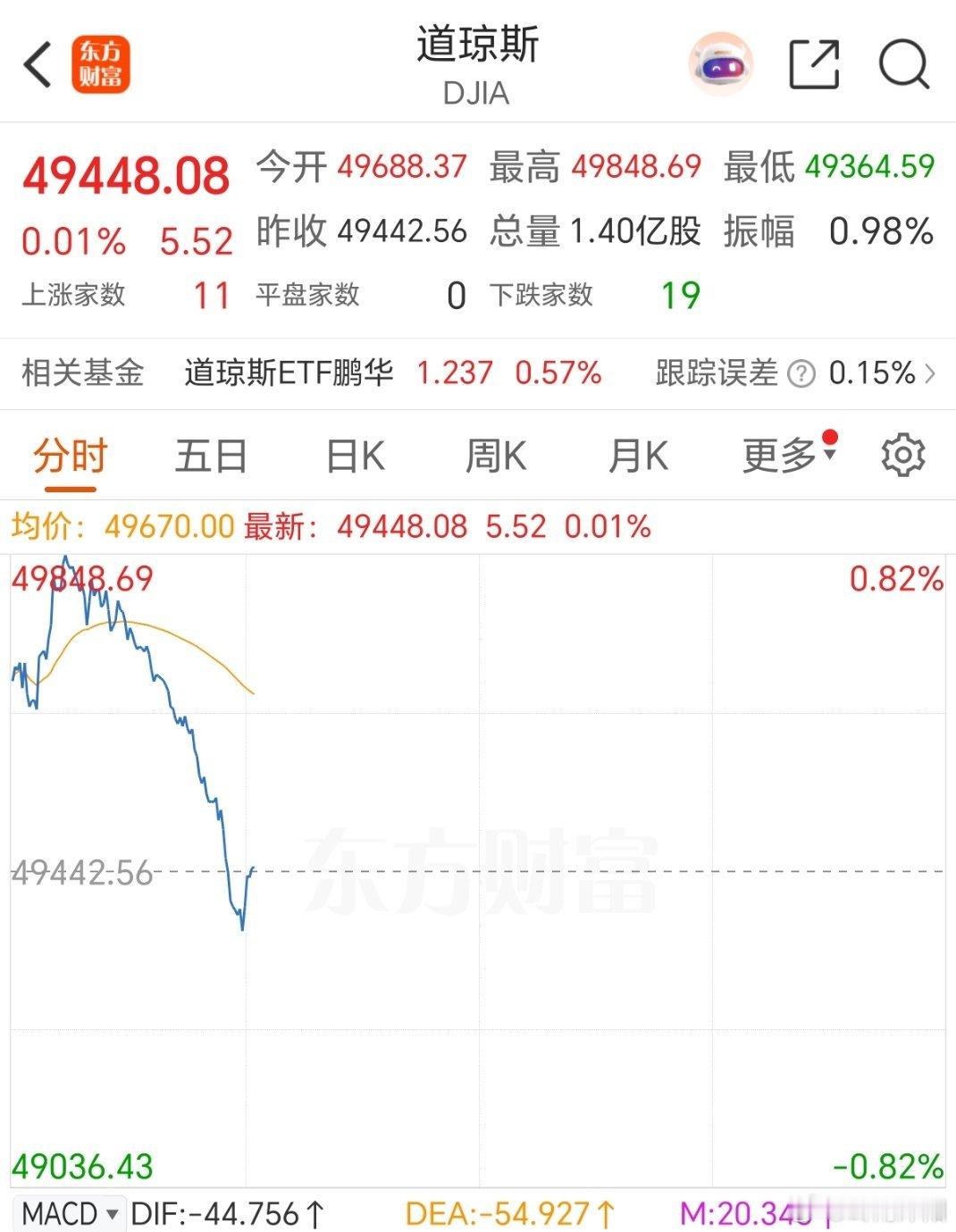This screenshot has height=1232, width=956.
Task: Open the 东方财富 logo
Action: (100, 65)
